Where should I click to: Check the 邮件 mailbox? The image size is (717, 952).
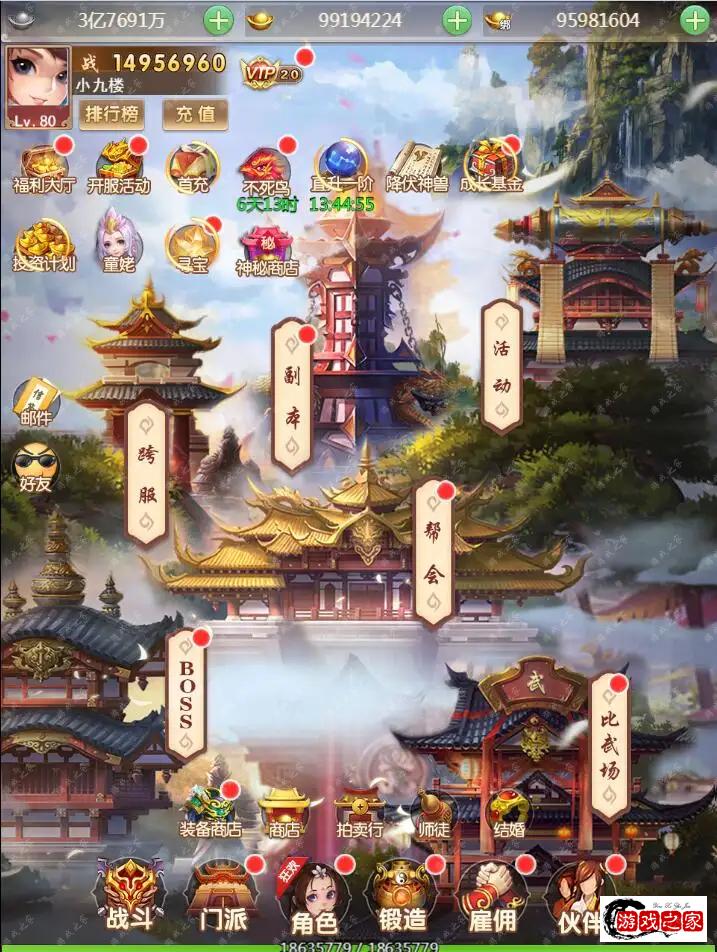36,405
